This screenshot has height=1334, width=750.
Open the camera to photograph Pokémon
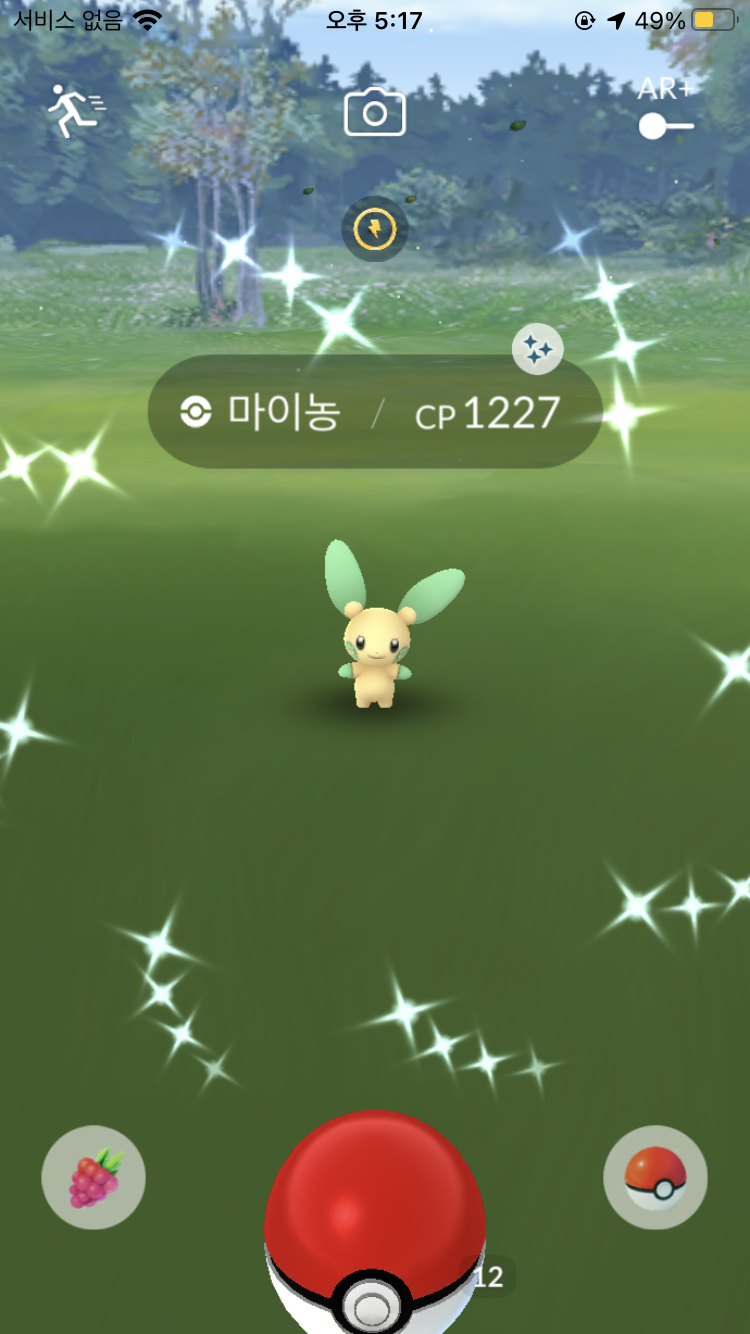click(375, 112)
